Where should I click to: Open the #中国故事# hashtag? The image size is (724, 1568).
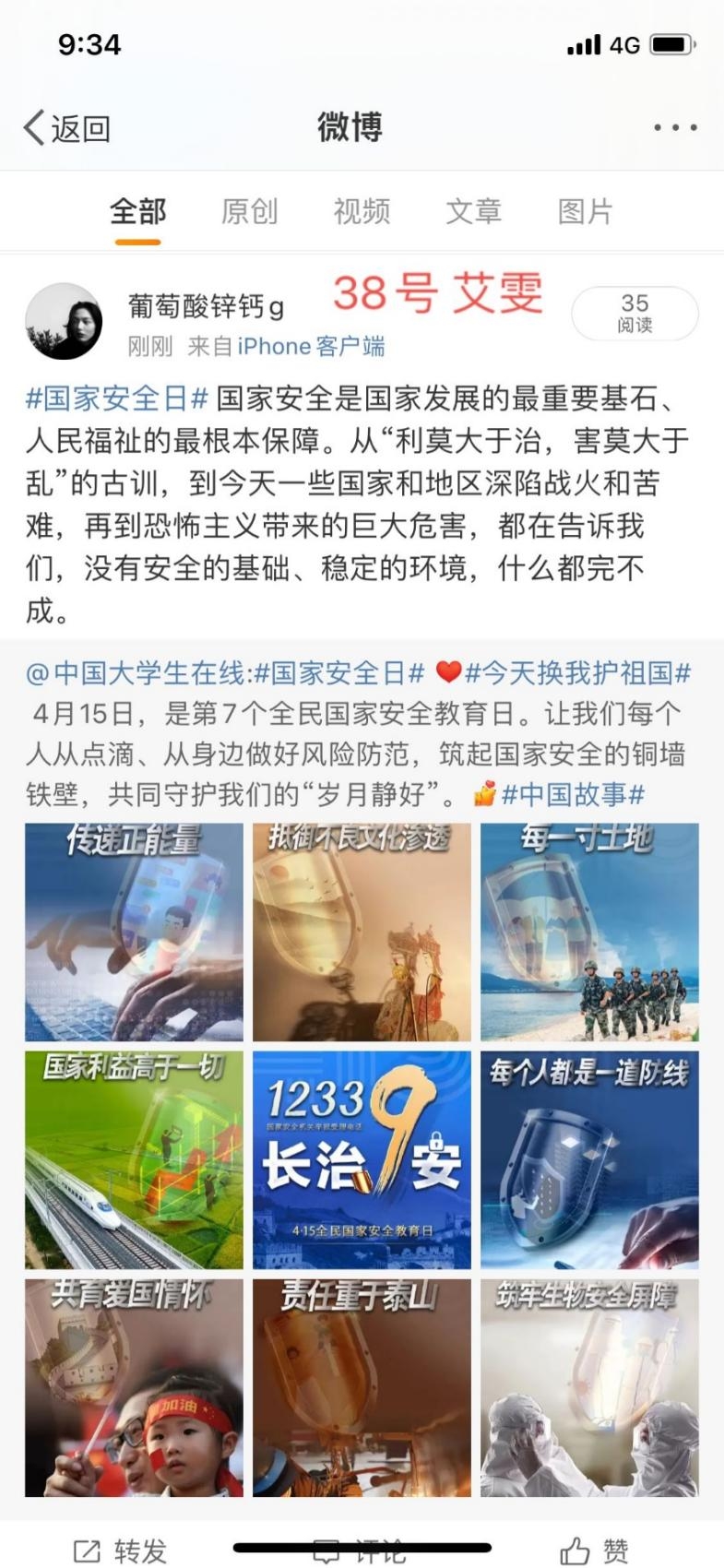[572, 794]
